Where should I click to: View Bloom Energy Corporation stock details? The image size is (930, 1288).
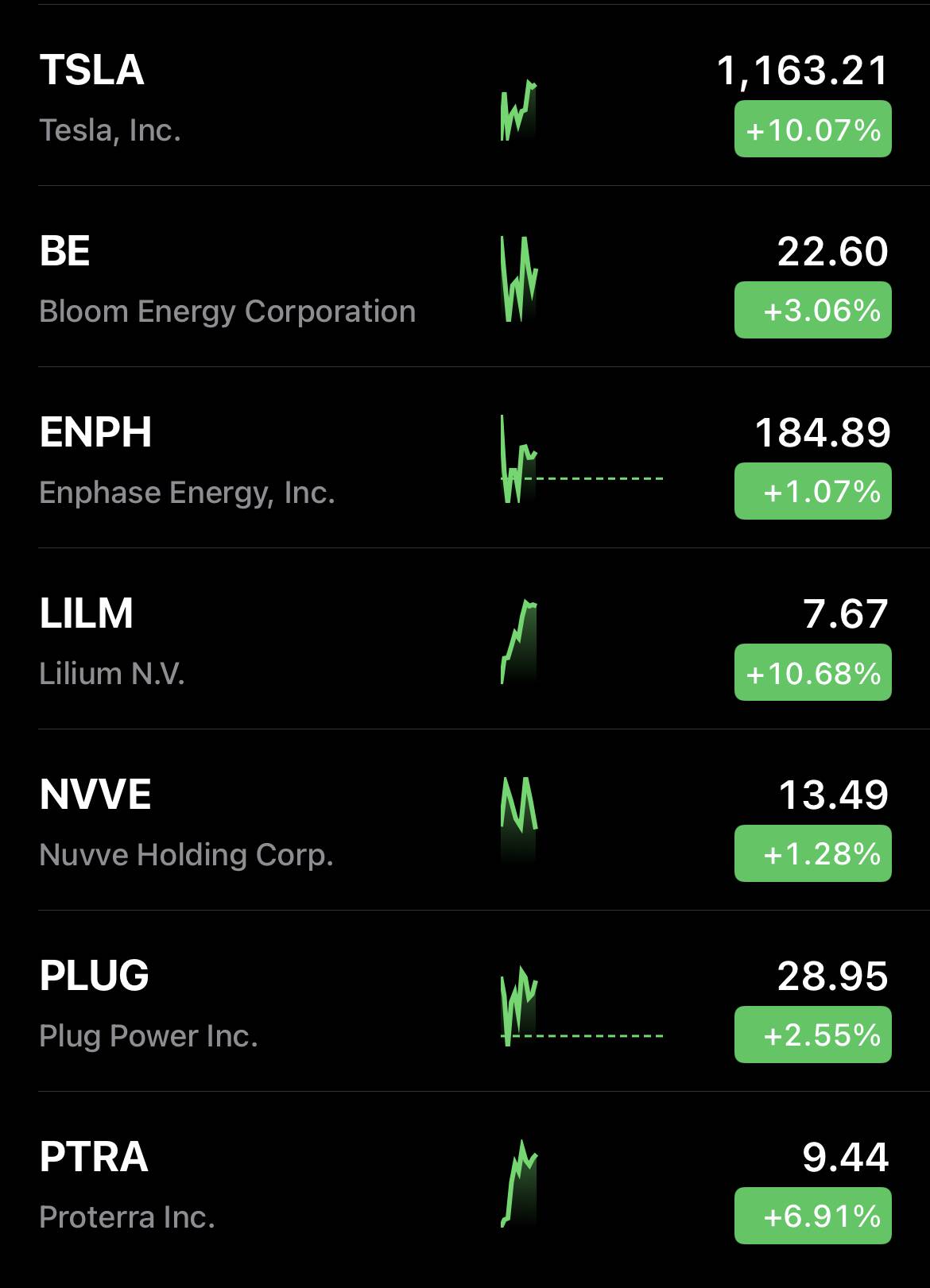[x=238, y=280]
